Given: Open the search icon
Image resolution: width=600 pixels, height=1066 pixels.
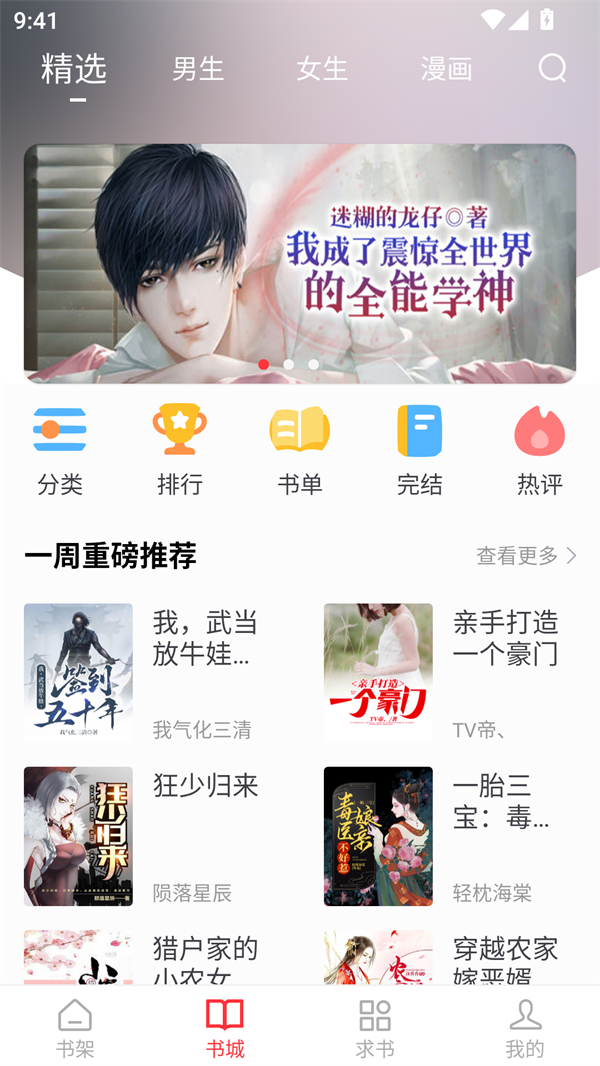Looking at the screenshot, I should tap(552, 68).
